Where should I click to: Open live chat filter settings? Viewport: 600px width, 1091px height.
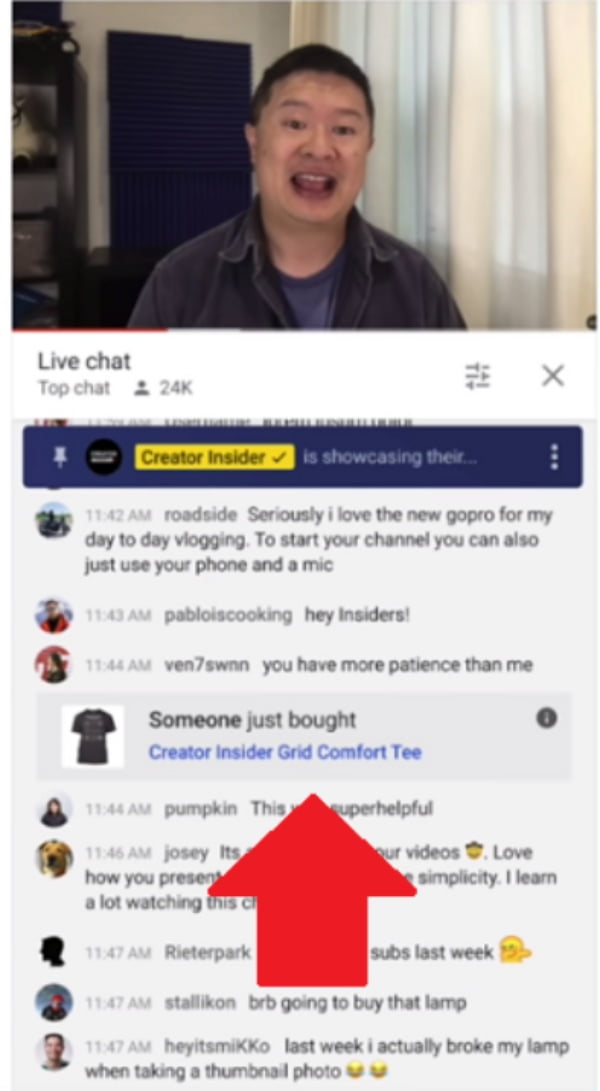(x=478, y=375)
